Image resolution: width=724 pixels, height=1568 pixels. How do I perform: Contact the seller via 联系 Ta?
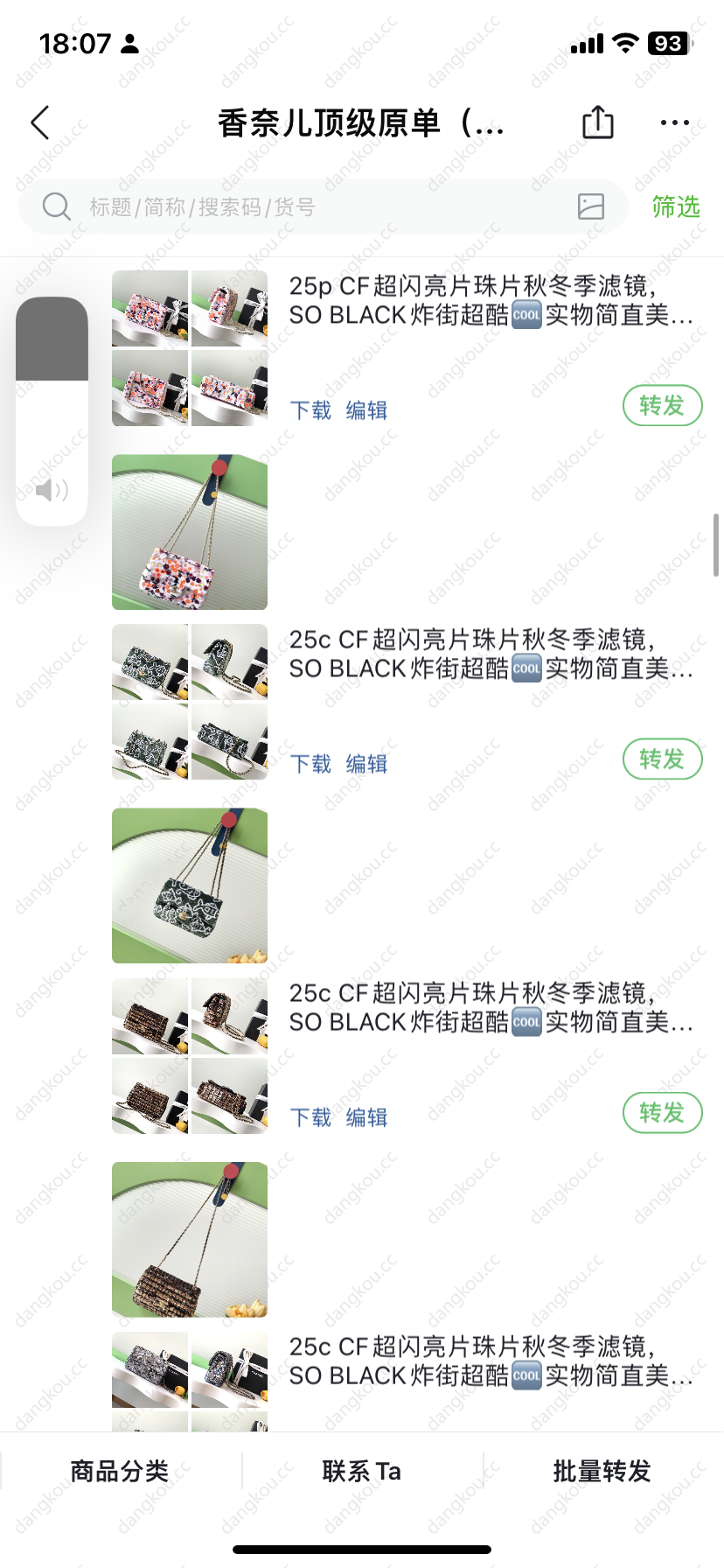coord(362,1471)
